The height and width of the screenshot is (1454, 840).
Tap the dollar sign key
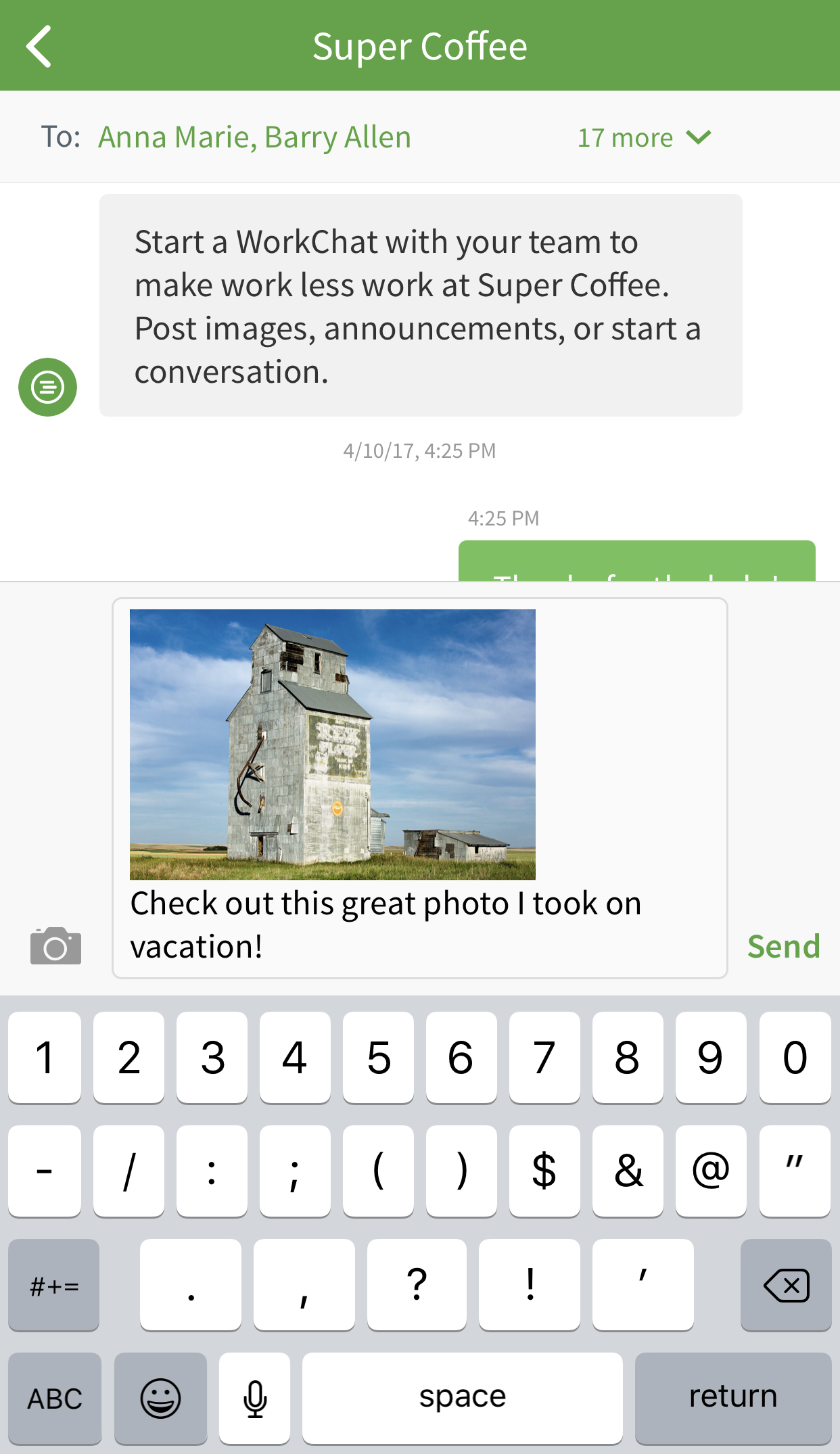pos(545,1171)
